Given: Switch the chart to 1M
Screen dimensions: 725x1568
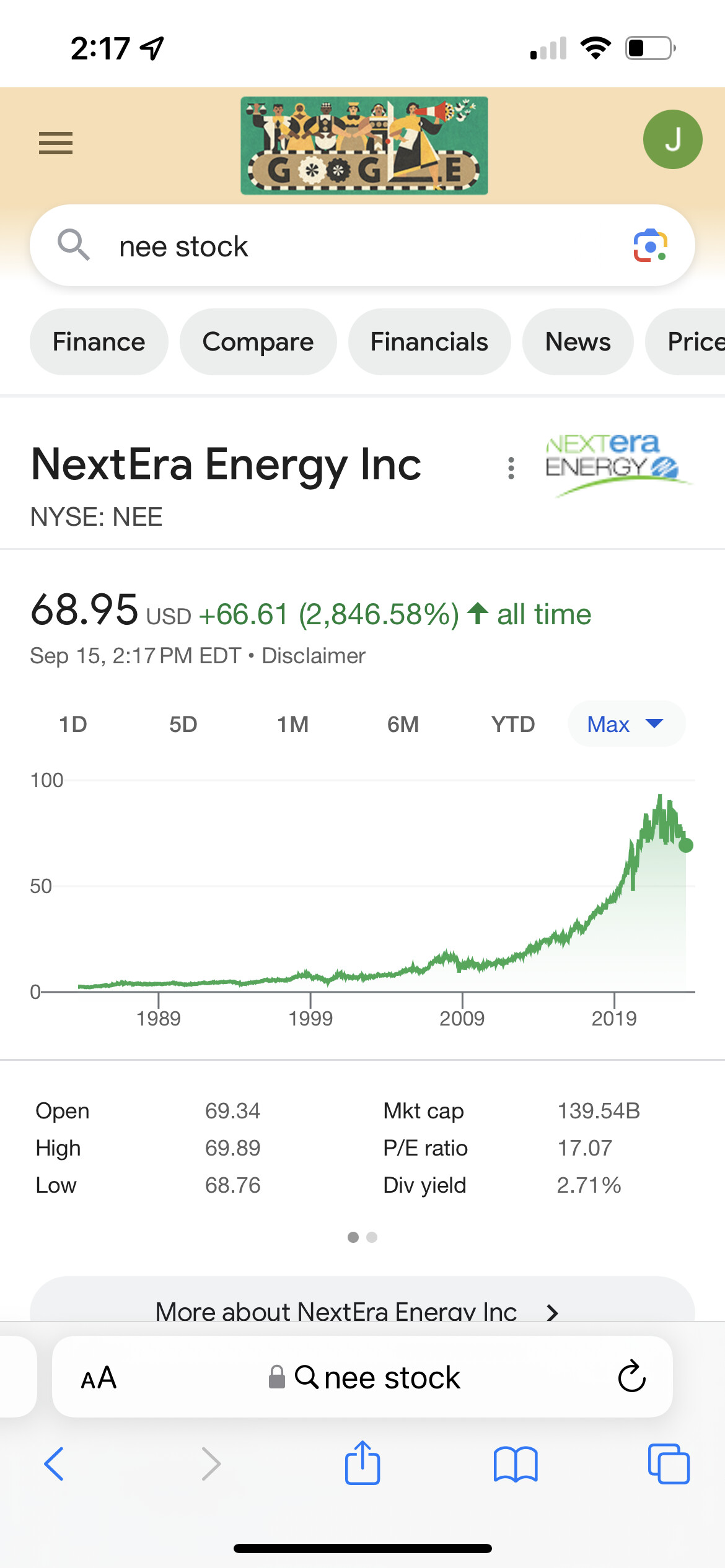Looking at the screenshot, I should pyautogui.click(x=293, y=724).
